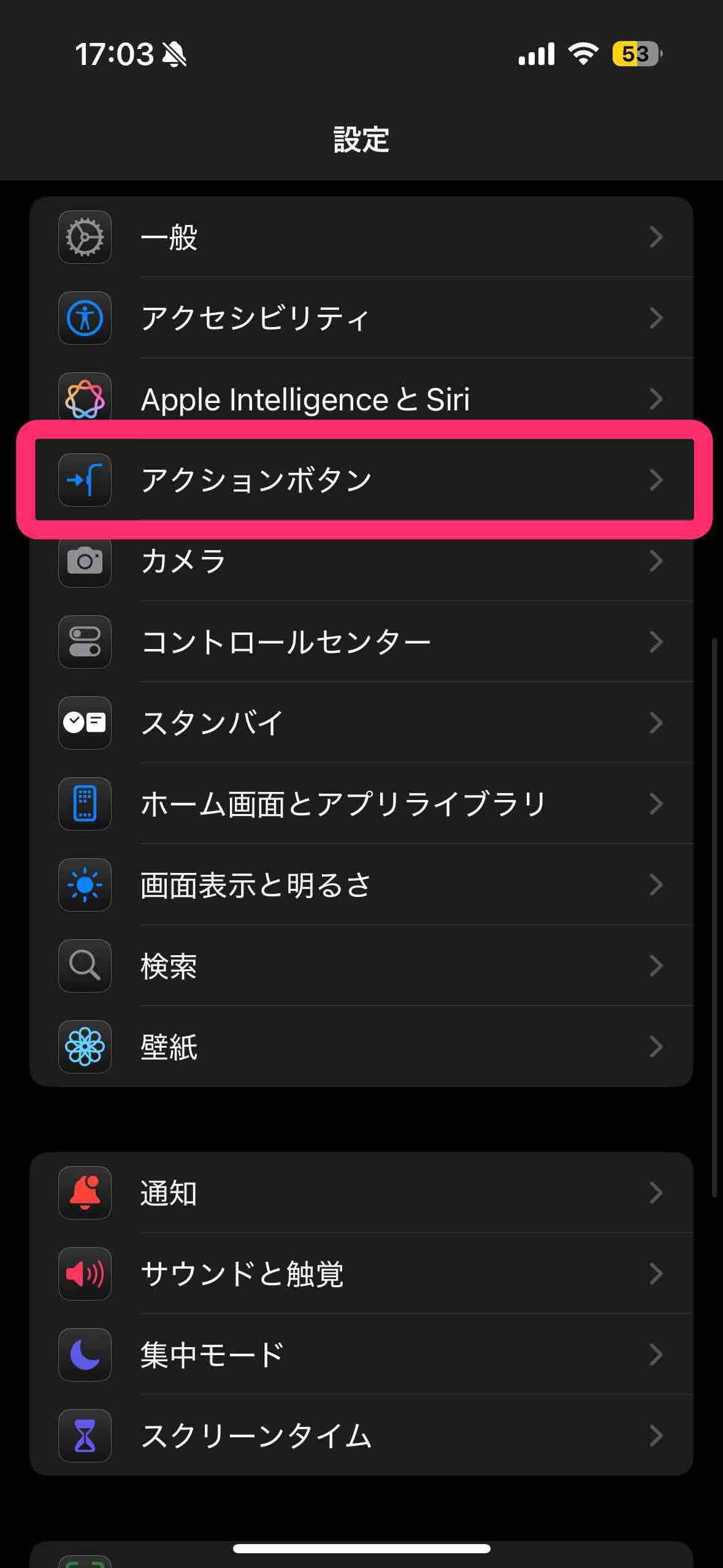Screen dimensions: 723x1568
Task: Open the 検索 settings row
Action: [361, 966]
